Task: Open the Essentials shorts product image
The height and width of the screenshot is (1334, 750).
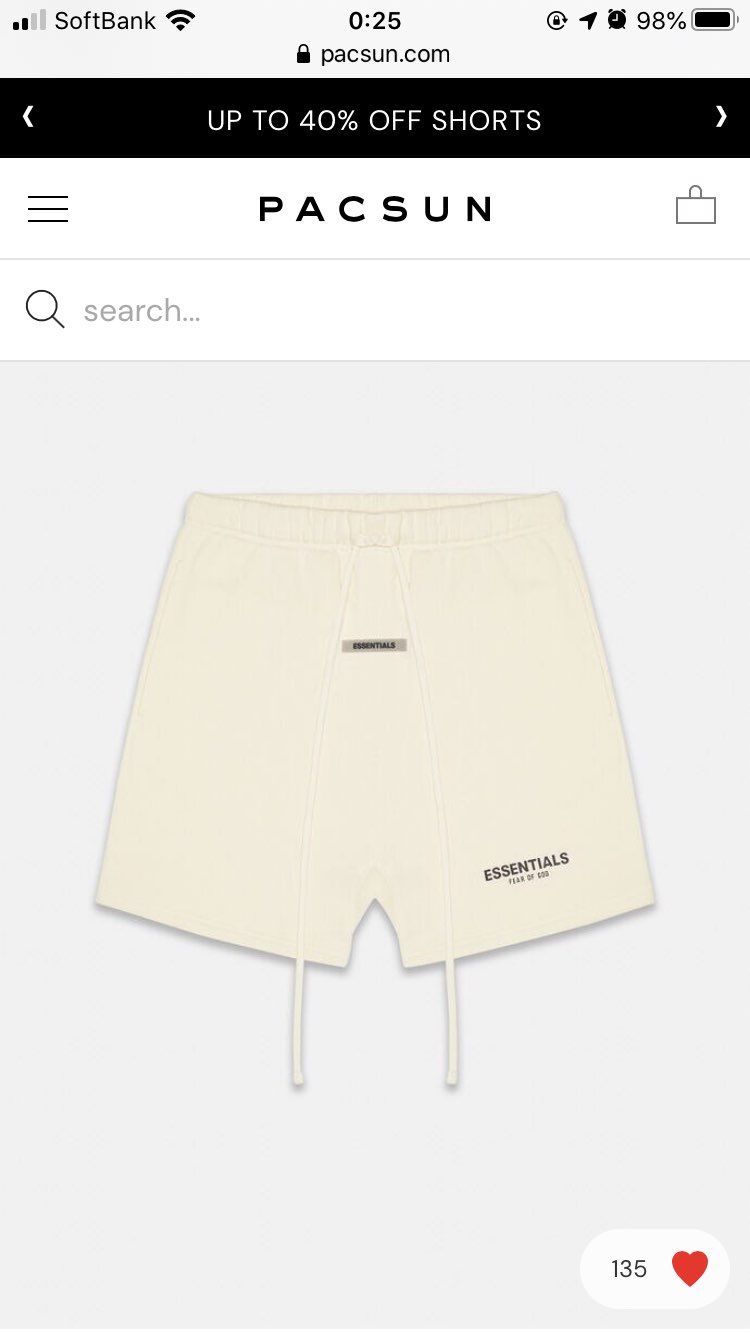Action: click(x=375, y=780)
